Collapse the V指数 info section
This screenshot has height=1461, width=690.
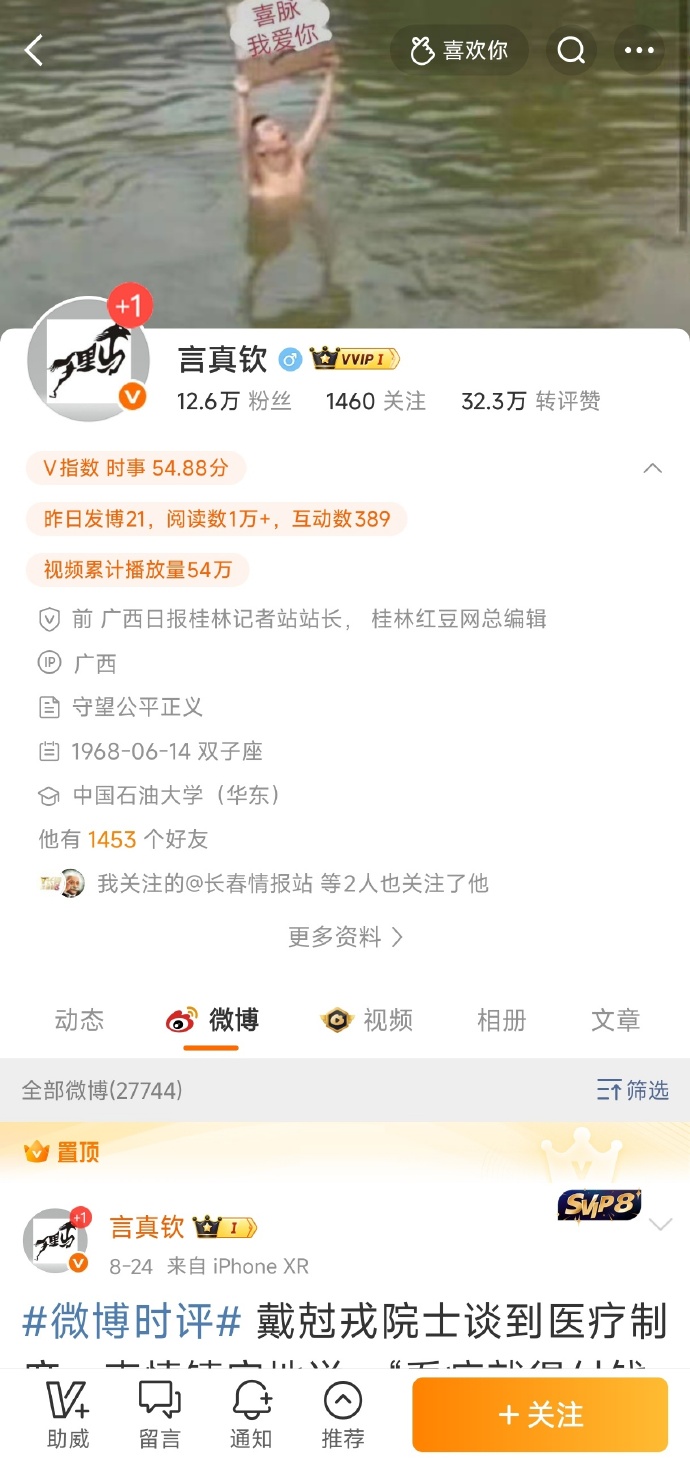[652, 468]
